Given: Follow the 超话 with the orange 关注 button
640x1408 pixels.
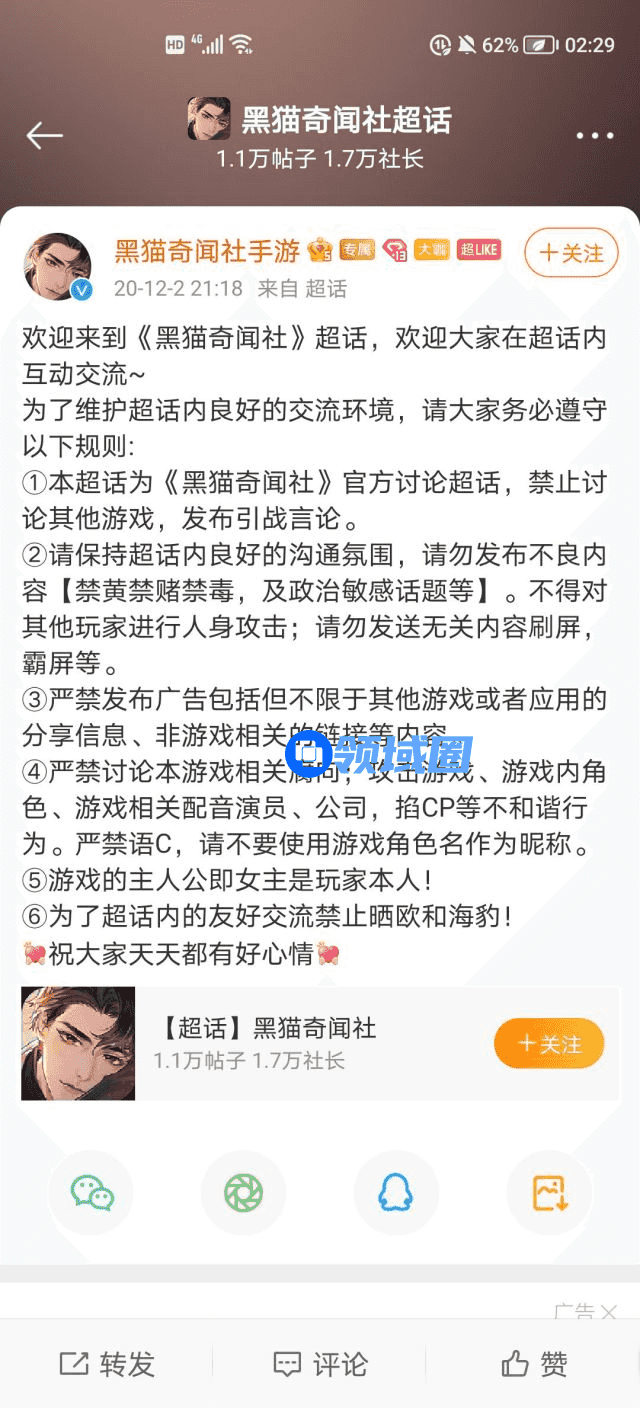Looking at the screenshot, I should [x=549, y=1044].
